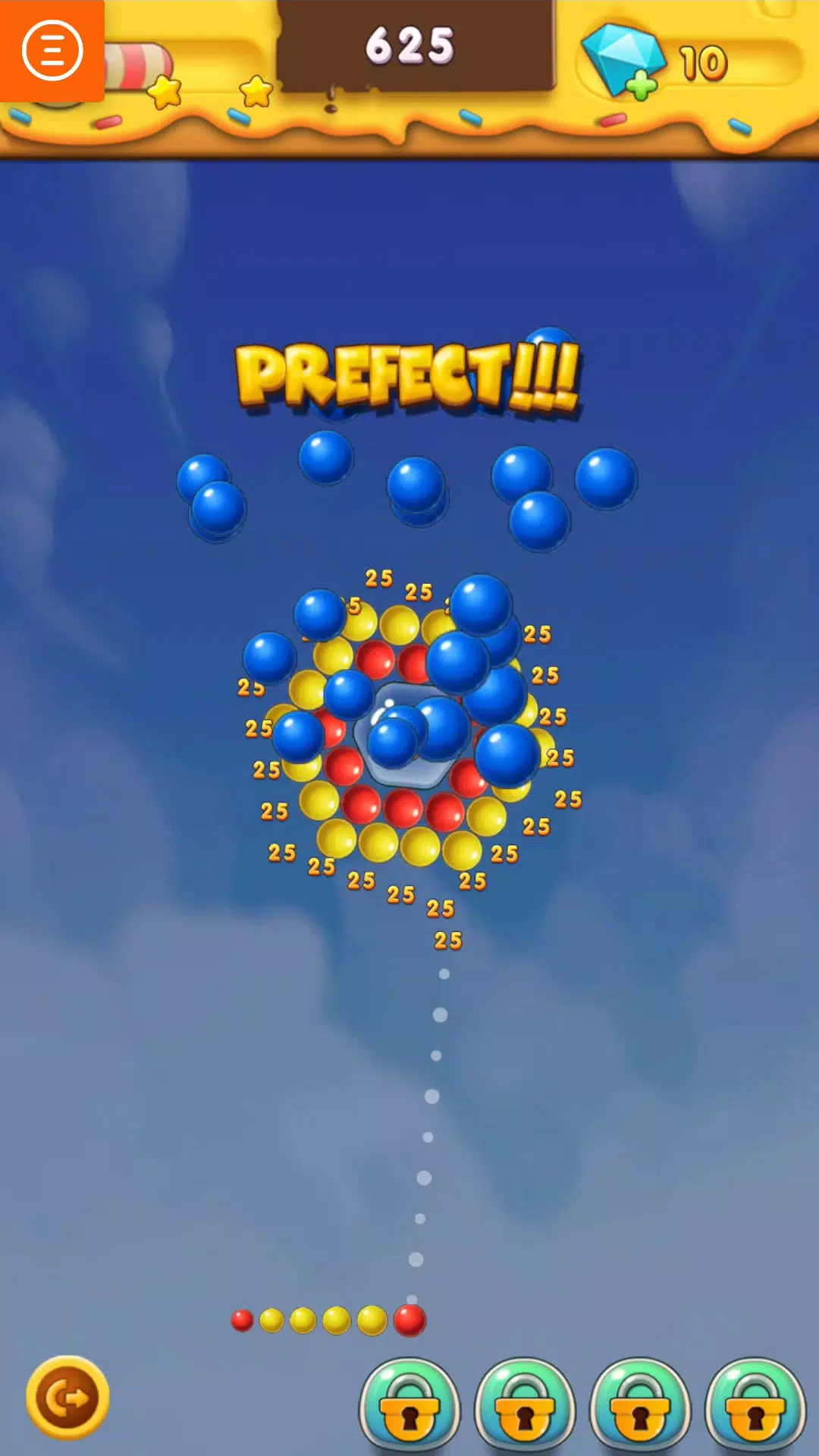Open the orange menu button

pyautogui.click(x=52, y=51)
